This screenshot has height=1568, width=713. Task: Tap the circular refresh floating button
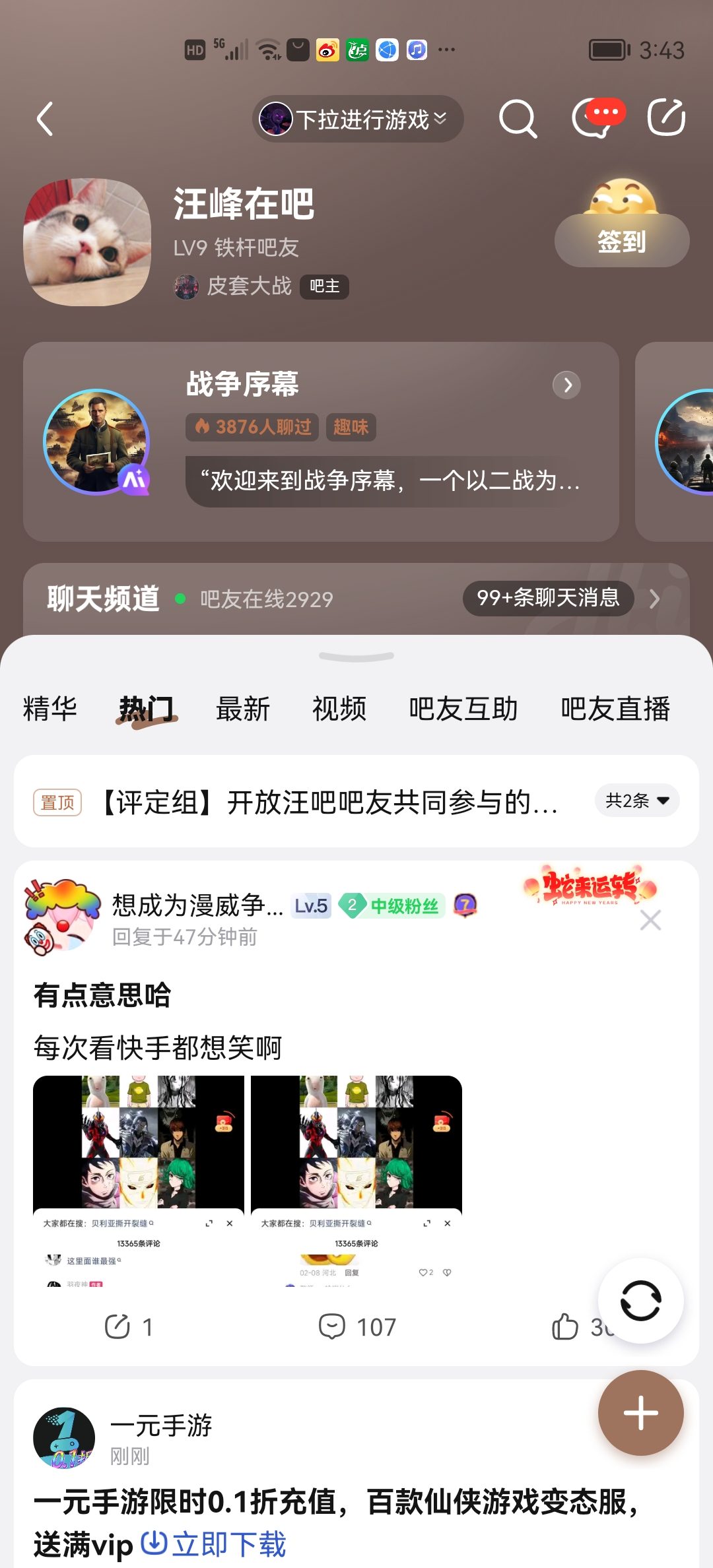click(640, 1301)
